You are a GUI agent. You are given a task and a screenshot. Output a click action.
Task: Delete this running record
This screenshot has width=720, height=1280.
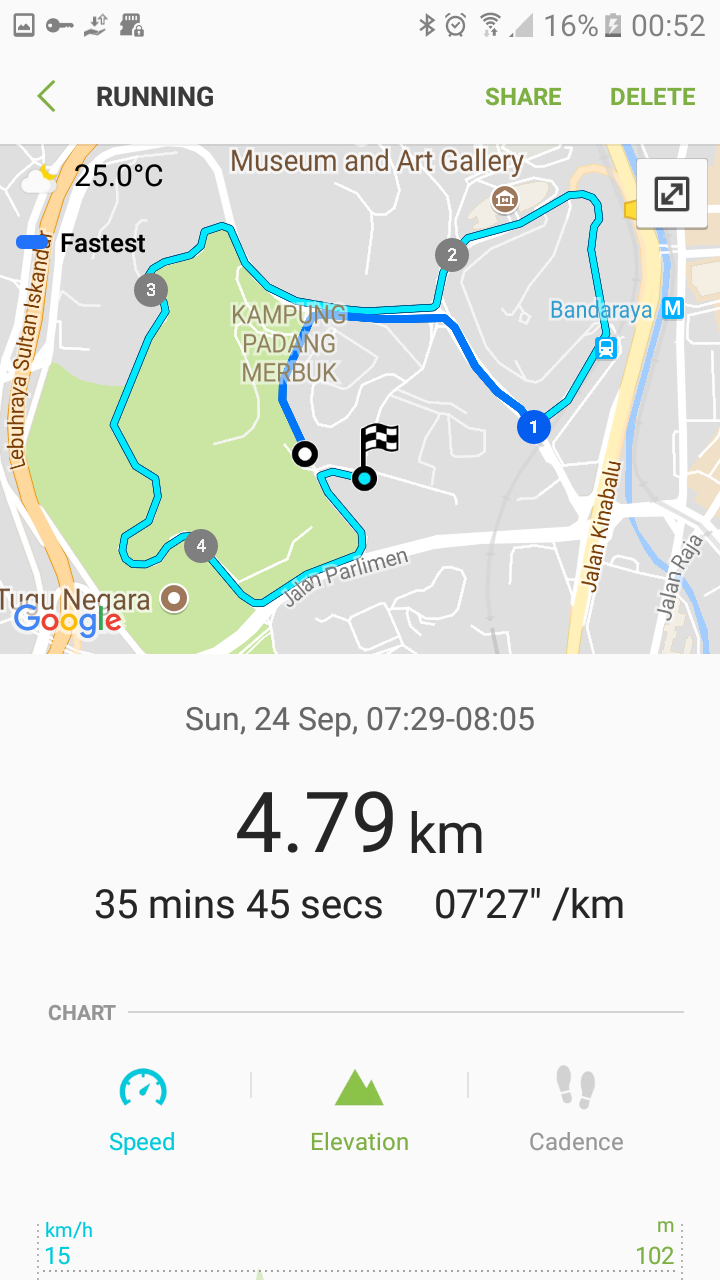(x=652, y=97)
